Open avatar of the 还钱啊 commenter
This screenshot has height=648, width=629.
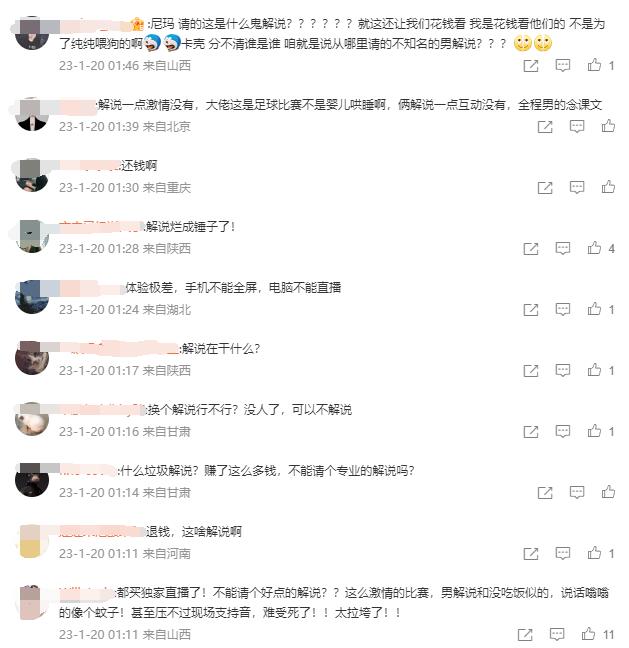(32, 174)
